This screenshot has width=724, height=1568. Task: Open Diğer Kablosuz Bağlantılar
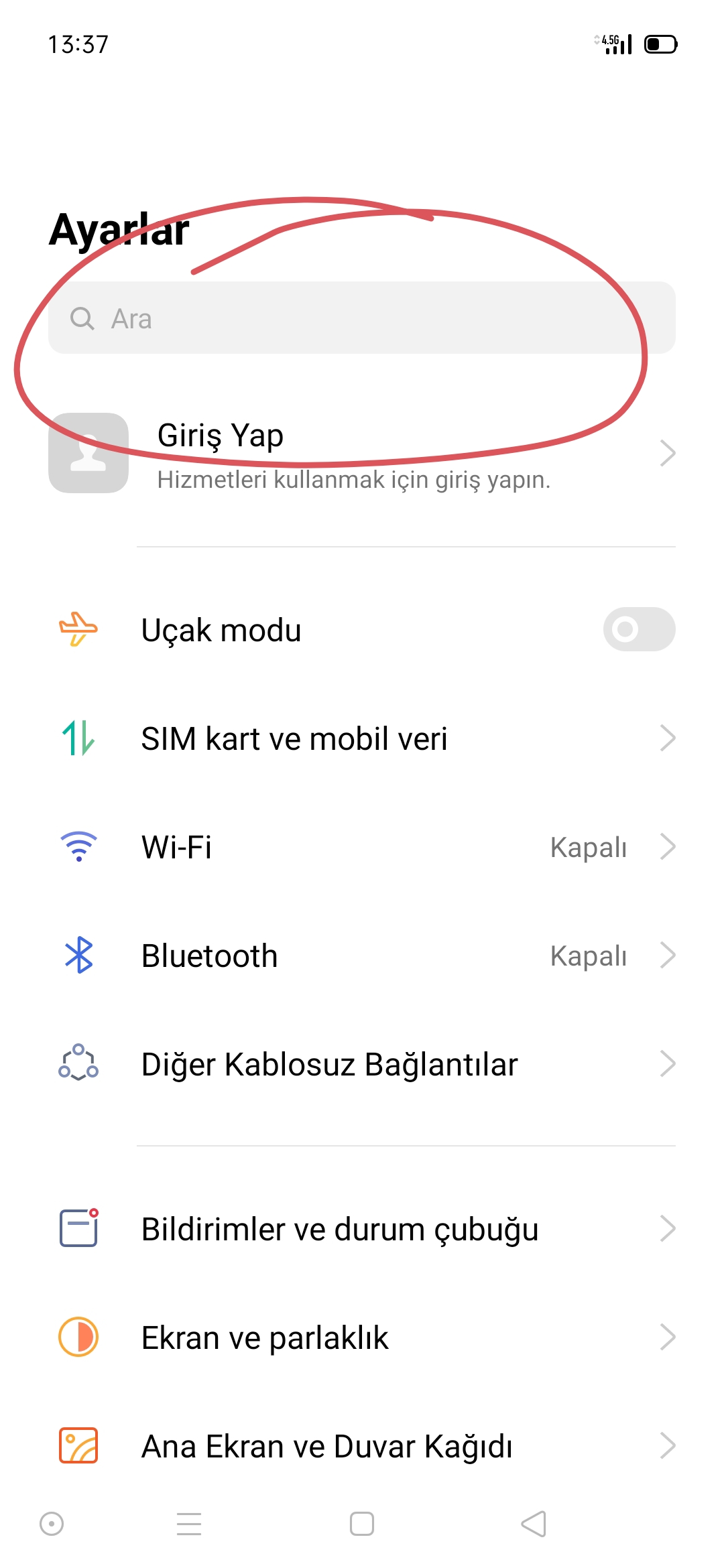point(362,1064)
